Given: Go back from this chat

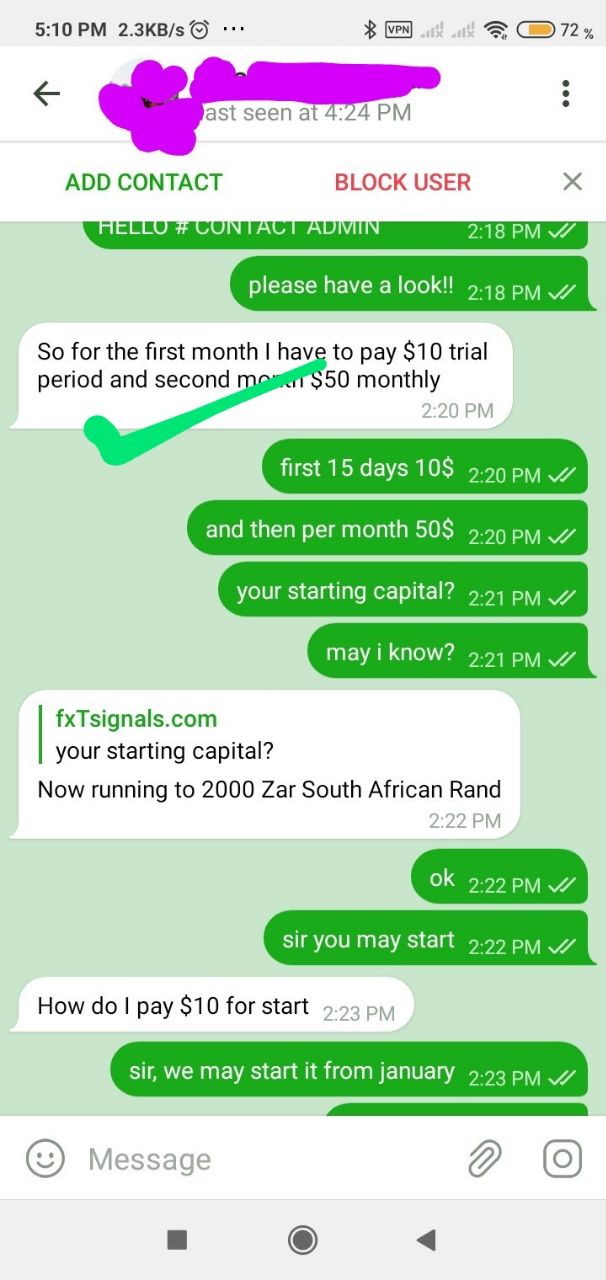Looking at the screenshot, I should [47, 94].
